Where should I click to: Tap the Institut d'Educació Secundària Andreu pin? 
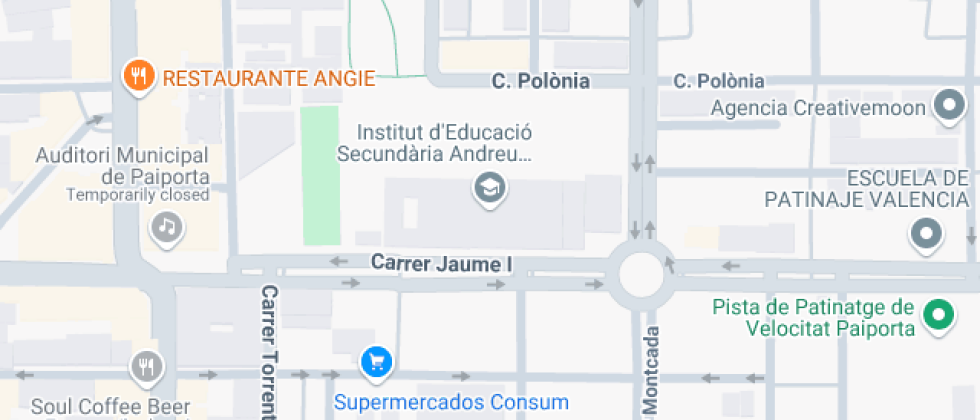[489, 187]
